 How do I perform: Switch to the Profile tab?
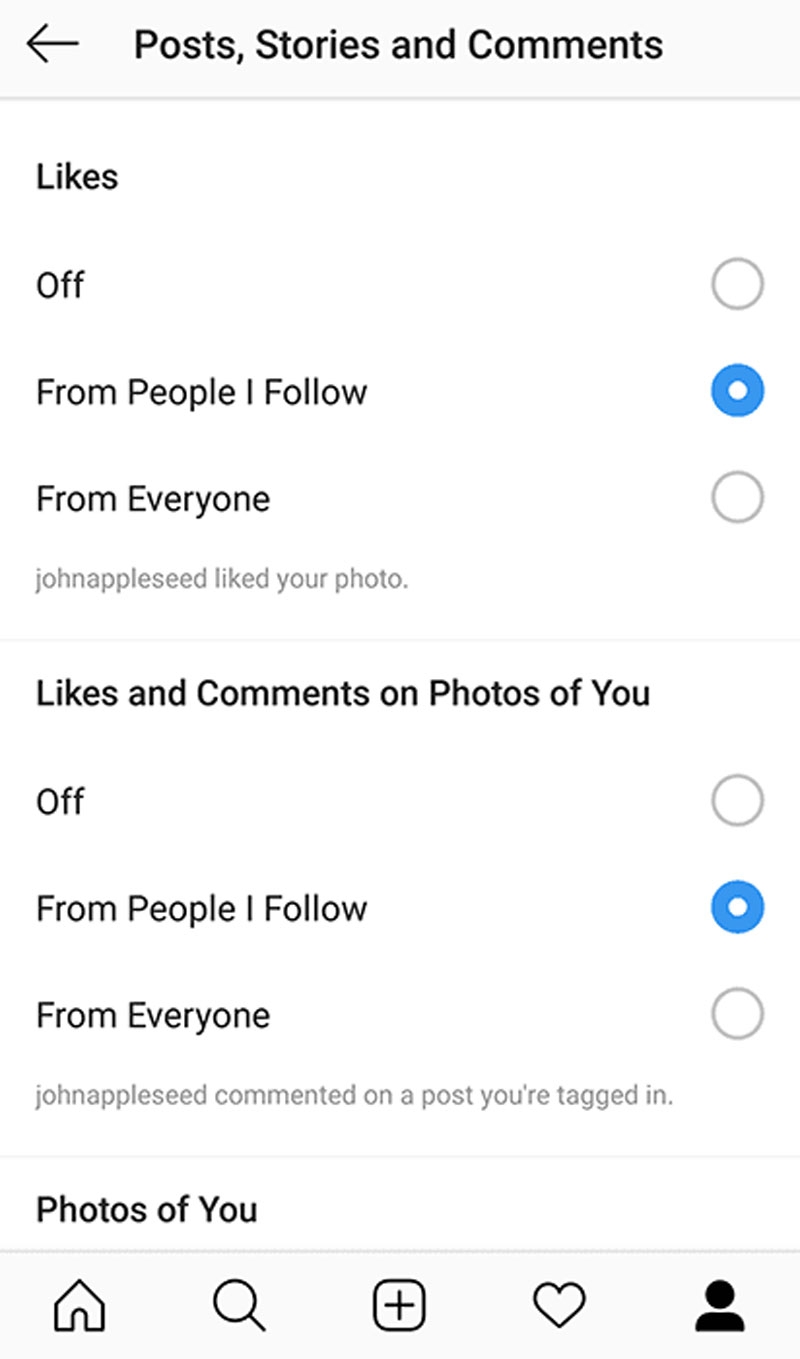point(719,1305)
